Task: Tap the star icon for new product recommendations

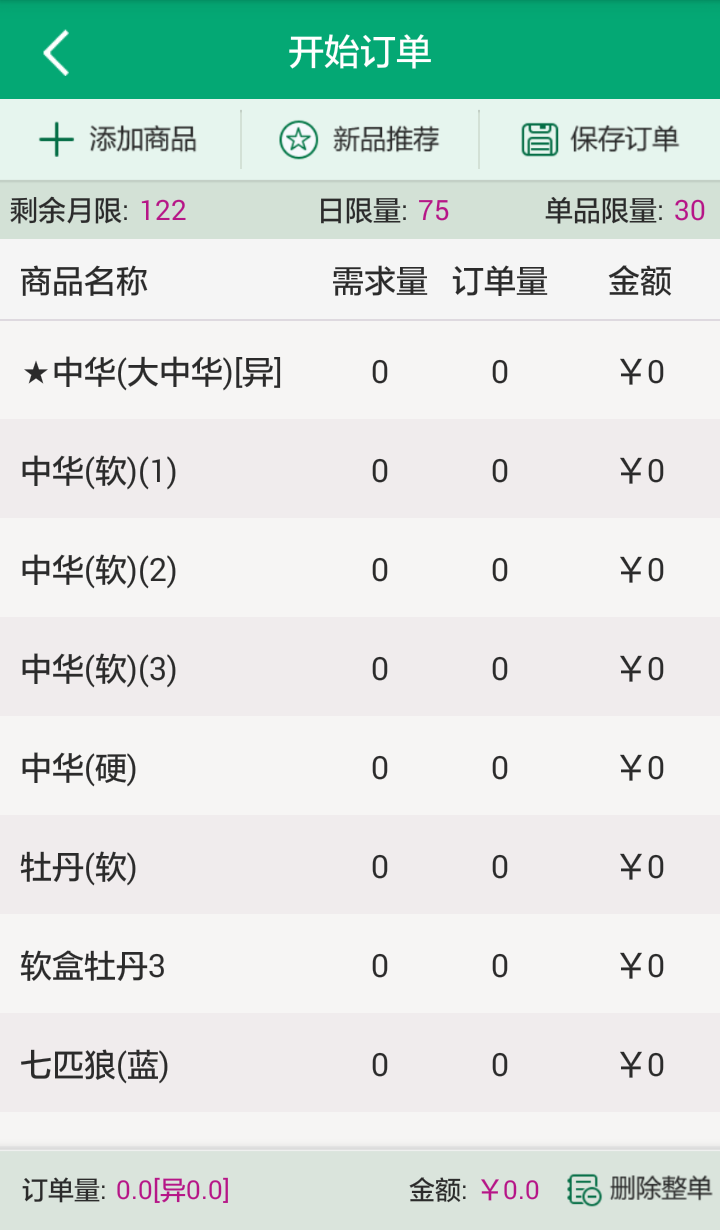Action: pyautogui.click(x=297, y=138)
